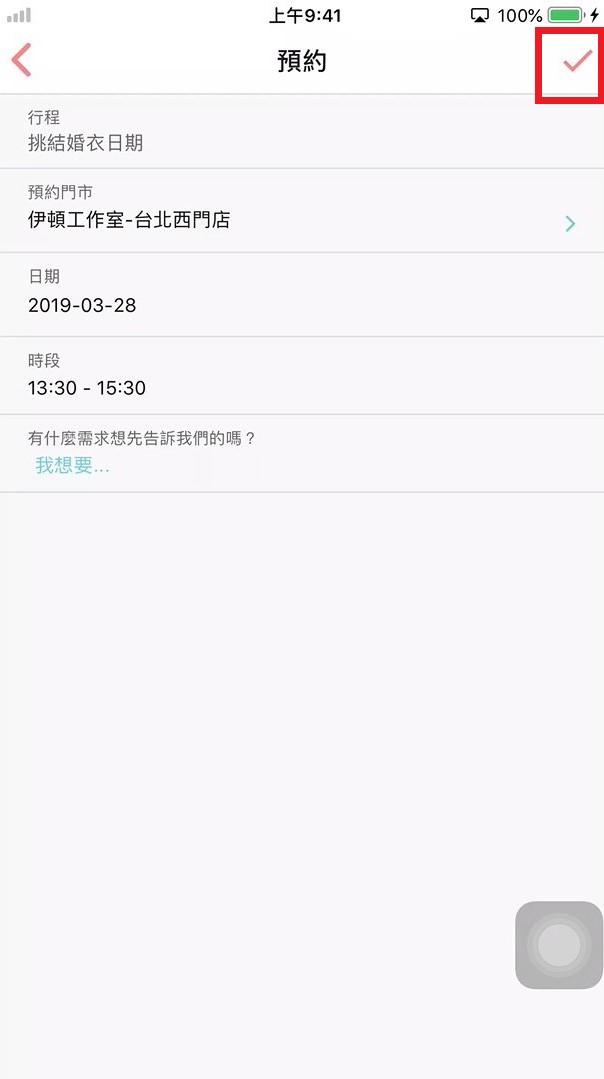This screenshot has width=604, height=1079.
Task: Change the 時段 13:30 - 15:30 slot
Action: (x=300, y=377)
